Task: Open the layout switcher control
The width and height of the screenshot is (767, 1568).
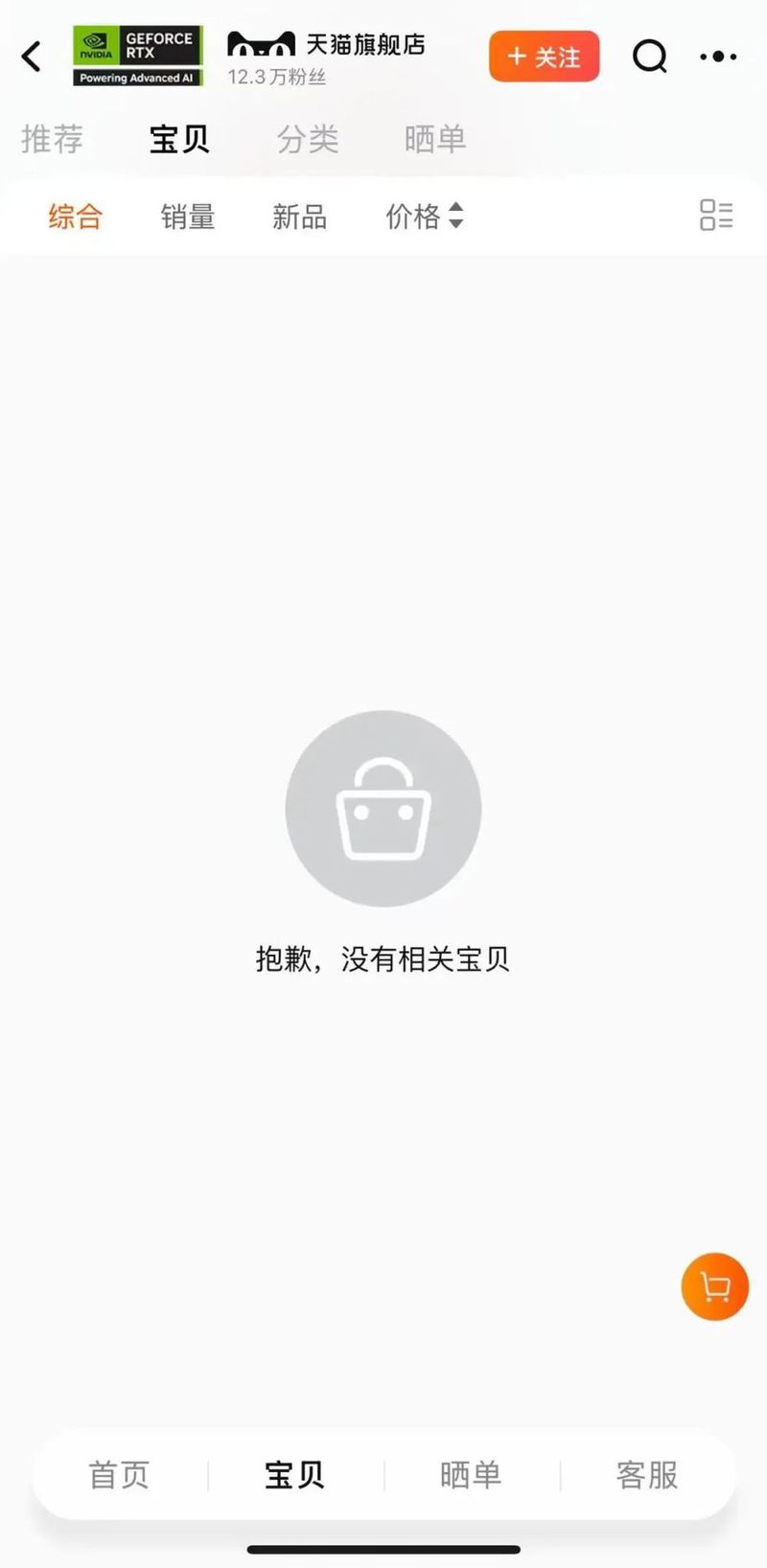Action: [715, 218]
